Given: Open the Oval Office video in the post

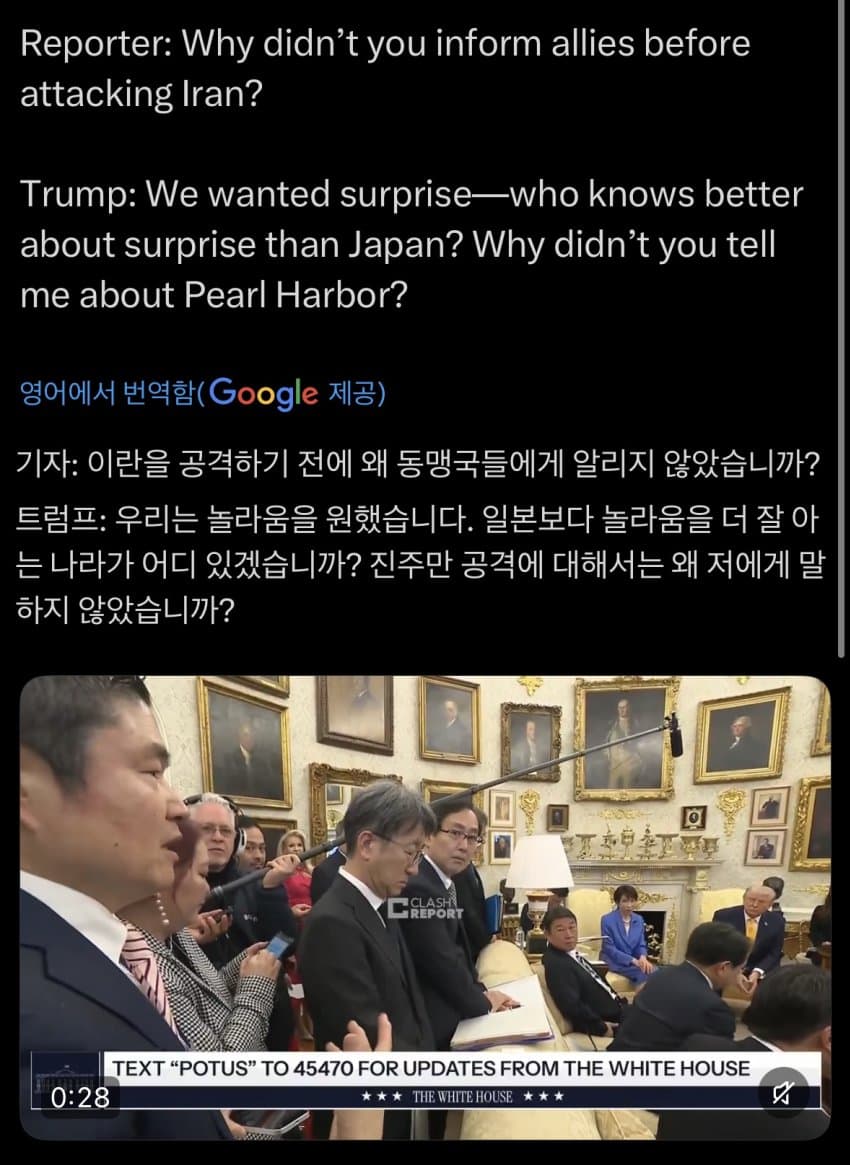Looking at the screenshot, I should 424,880.
